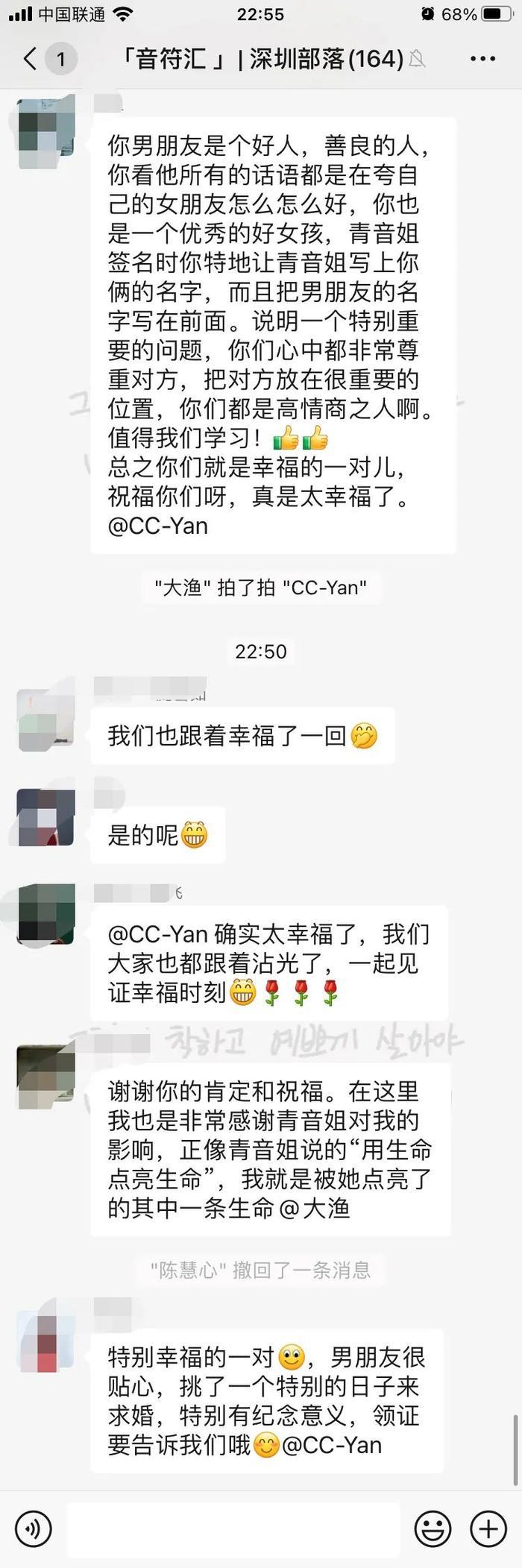This screenshot has width=522, height=1568.
Task: Switch to voice message input
Action: 34,1528
